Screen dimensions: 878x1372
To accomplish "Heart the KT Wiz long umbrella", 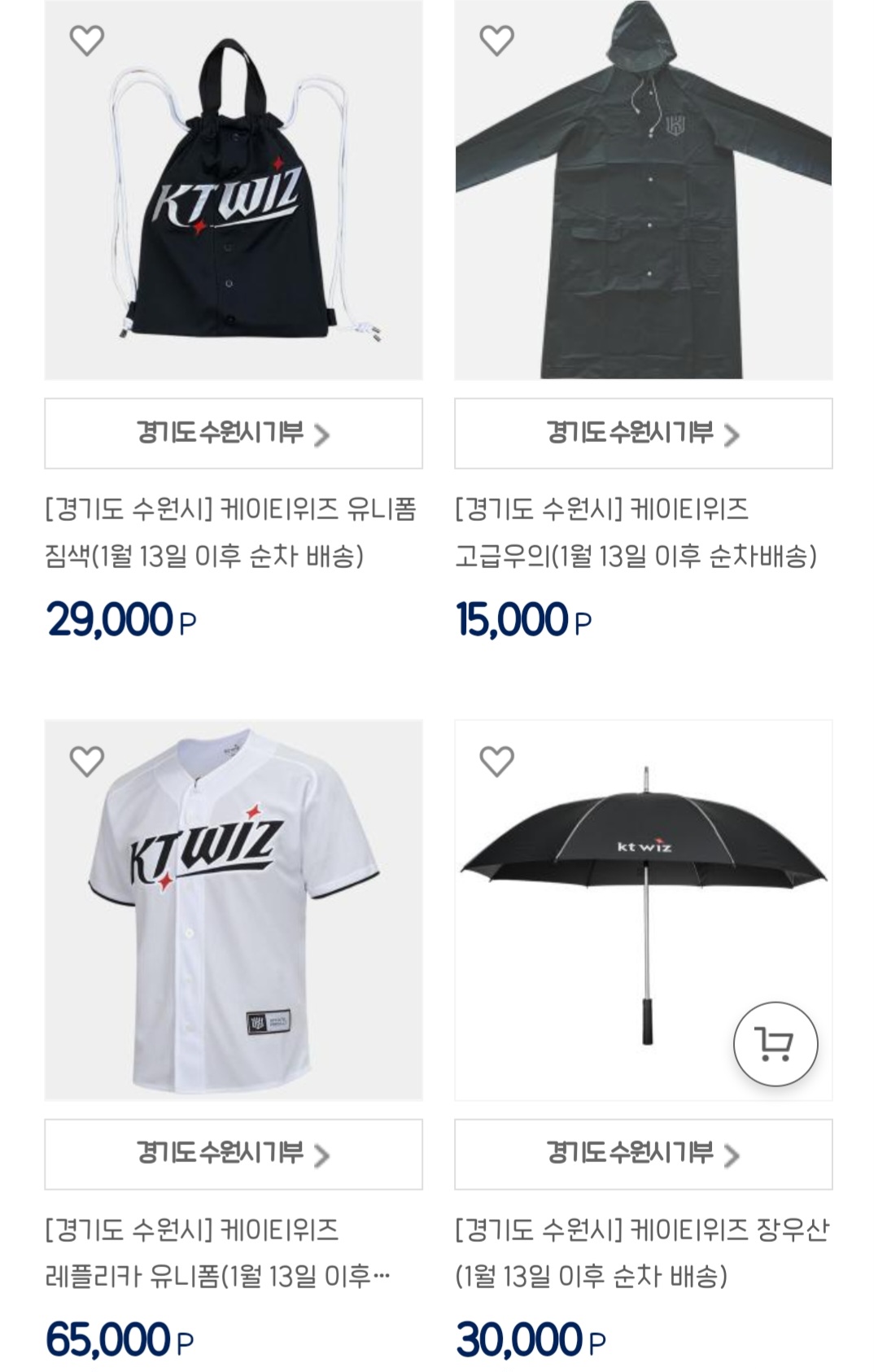I will coord(496,761).
